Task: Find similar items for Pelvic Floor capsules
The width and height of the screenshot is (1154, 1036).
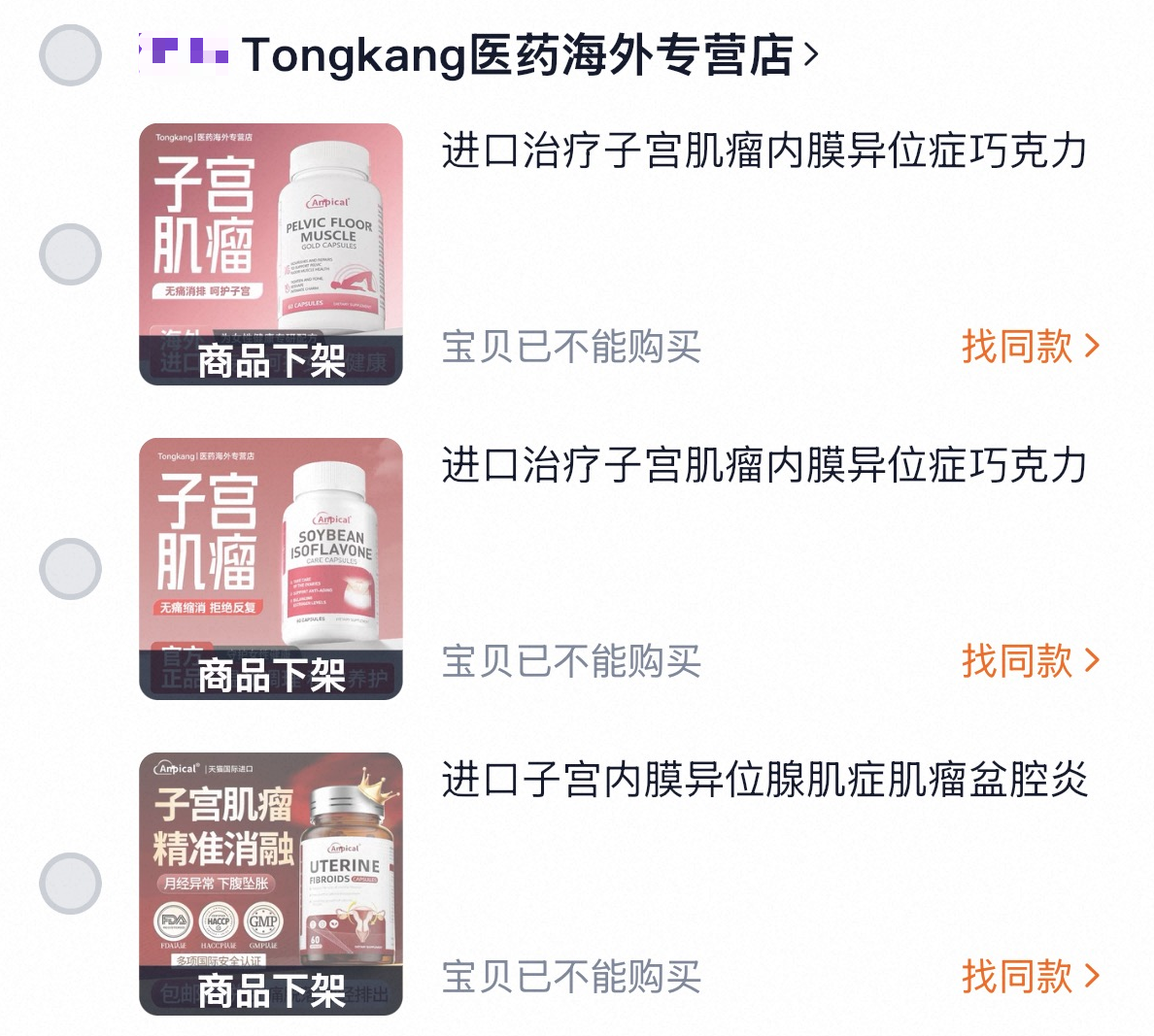Action: pos(1030,347)
